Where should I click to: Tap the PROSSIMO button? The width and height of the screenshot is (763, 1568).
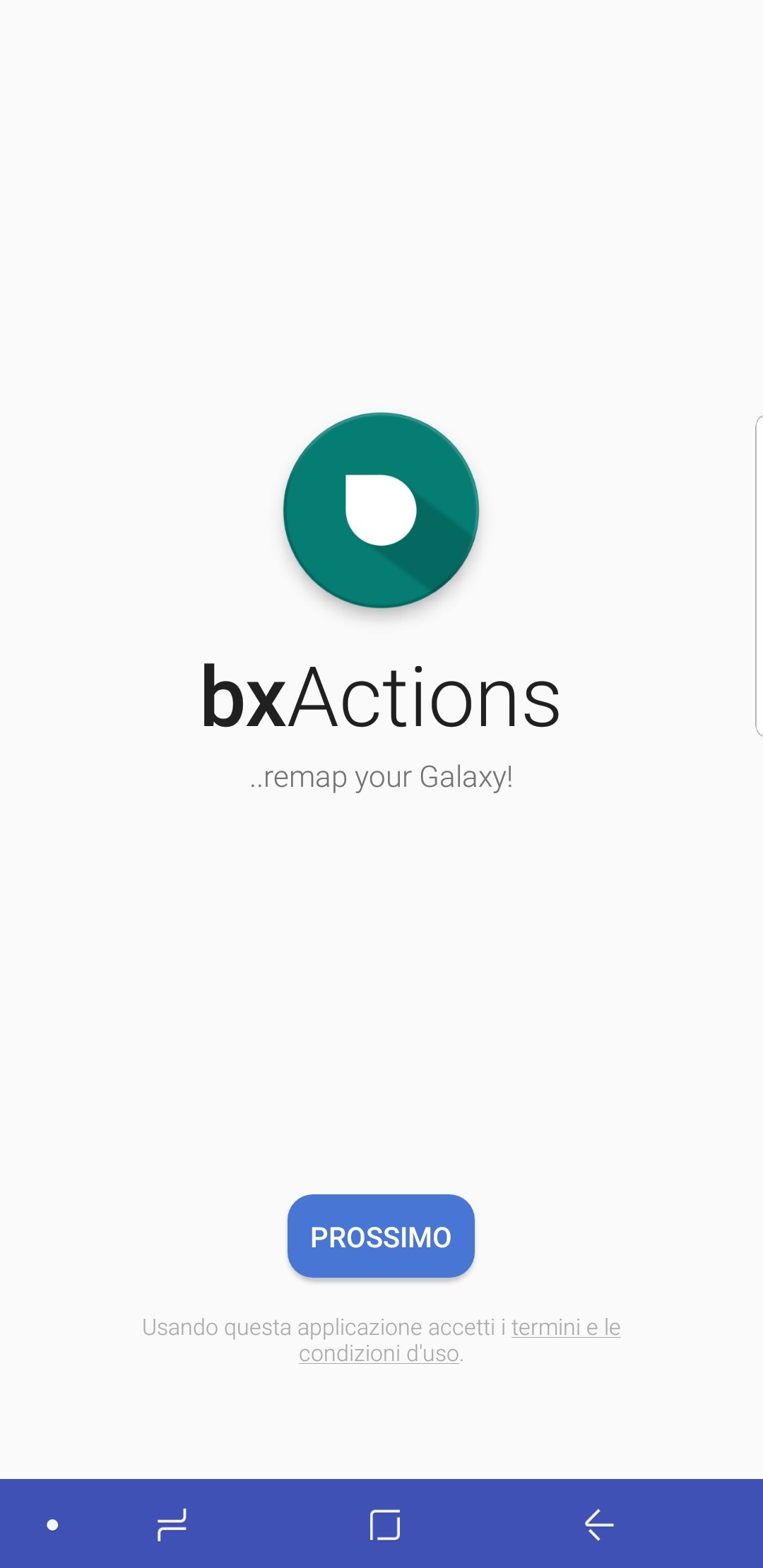click(381, 1237)
